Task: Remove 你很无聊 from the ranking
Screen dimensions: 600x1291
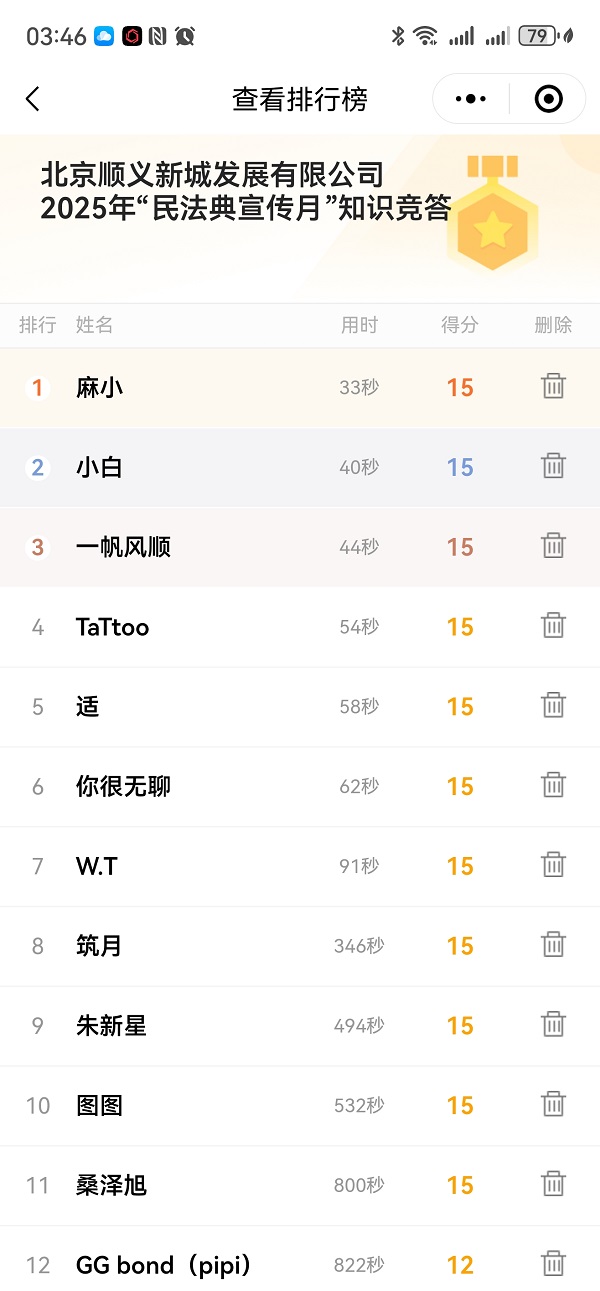Action: [x=554, y=786]
